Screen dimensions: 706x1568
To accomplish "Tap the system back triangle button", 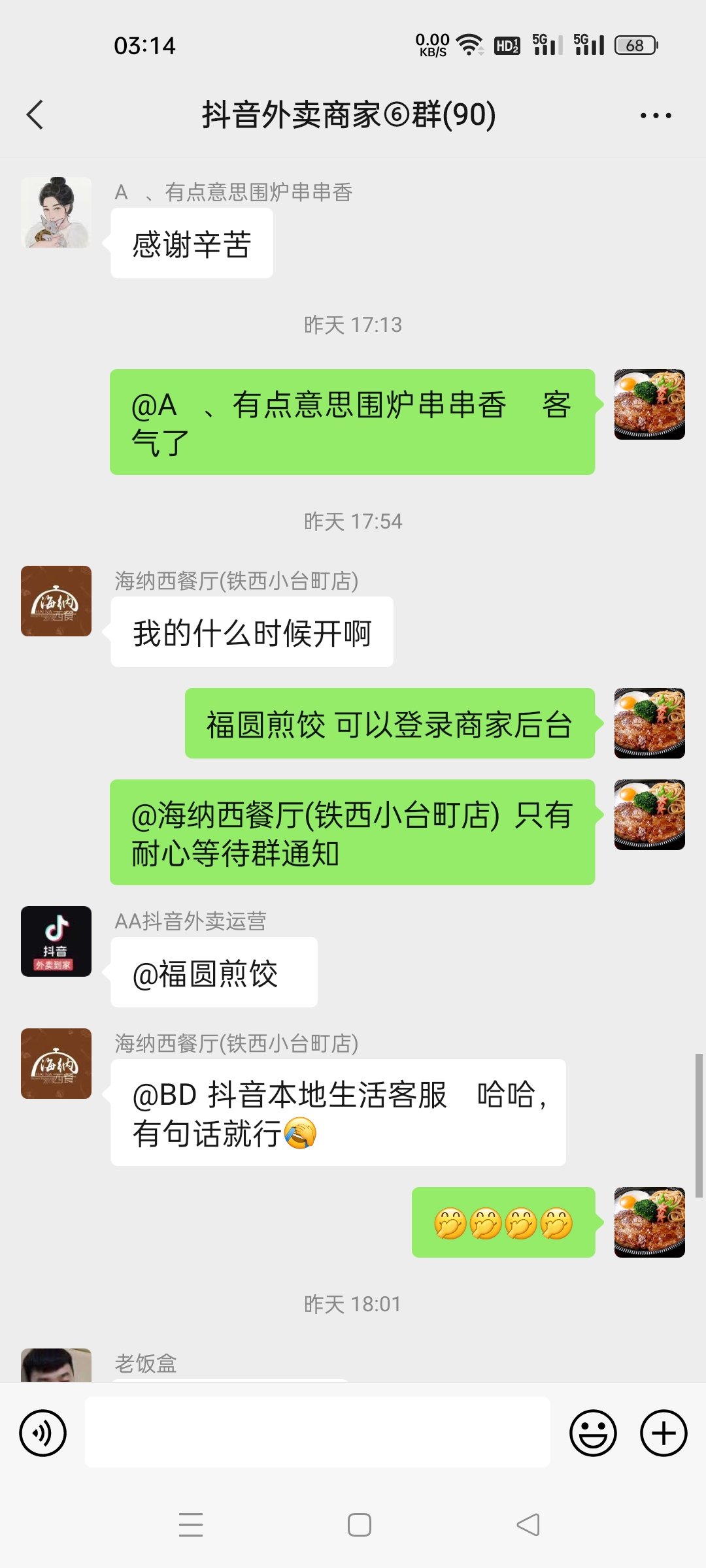I will (528, 1525).
